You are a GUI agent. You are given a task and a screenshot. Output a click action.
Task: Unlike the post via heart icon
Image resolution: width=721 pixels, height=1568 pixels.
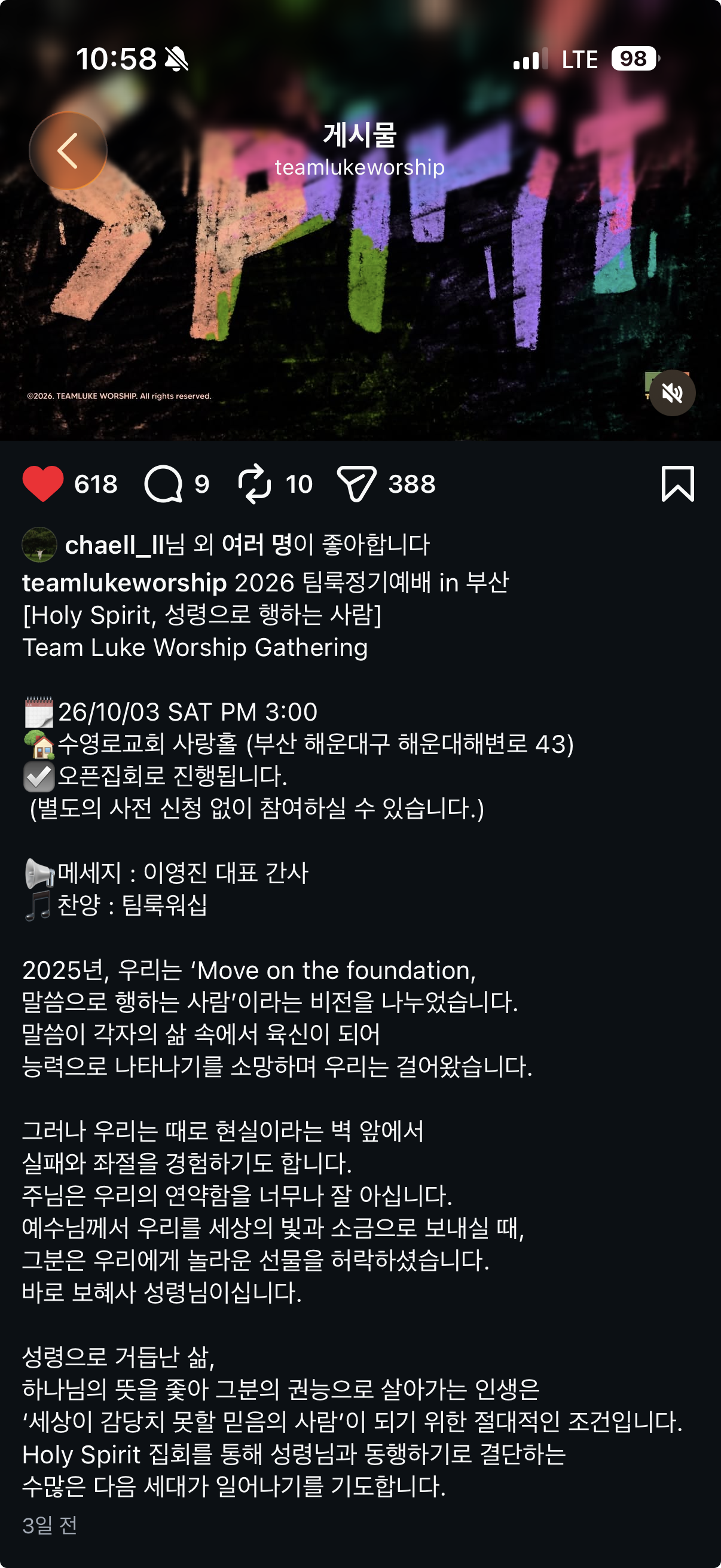(x=42, y=483)
